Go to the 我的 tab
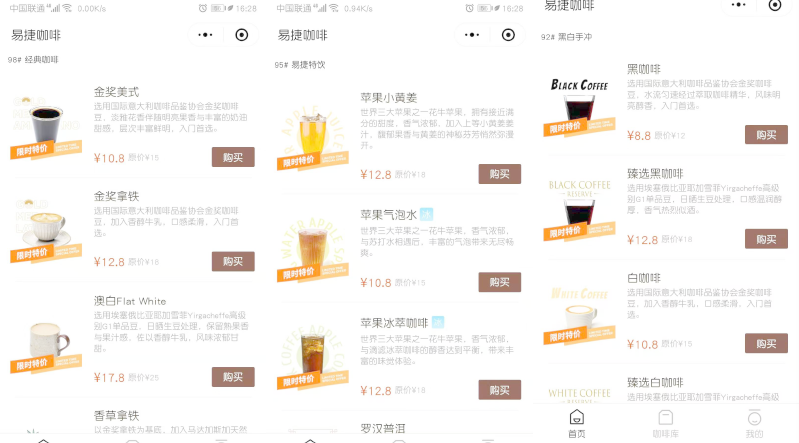Viewport: 799px width, 443px height. coord(754,423)
